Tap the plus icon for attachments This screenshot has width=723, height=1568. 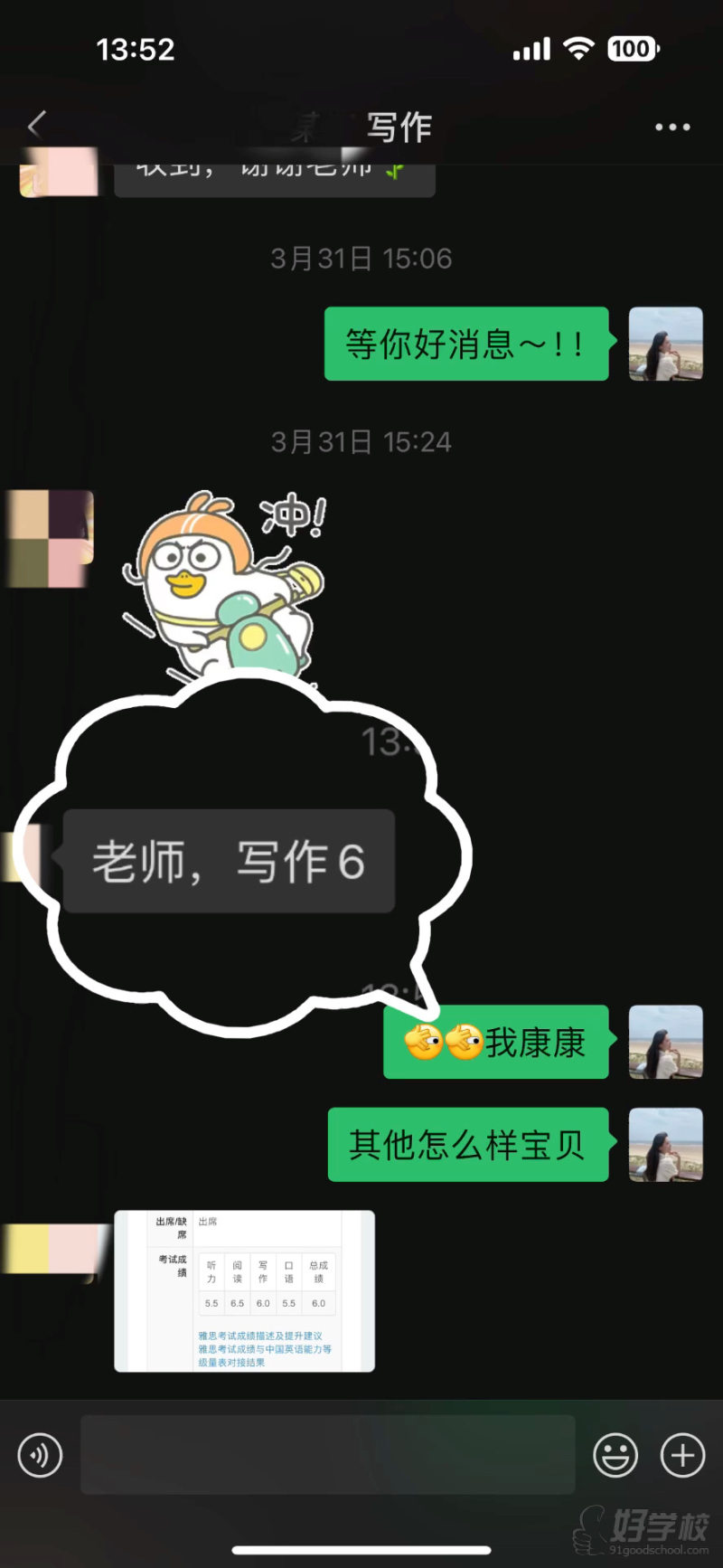[682, 1455]
